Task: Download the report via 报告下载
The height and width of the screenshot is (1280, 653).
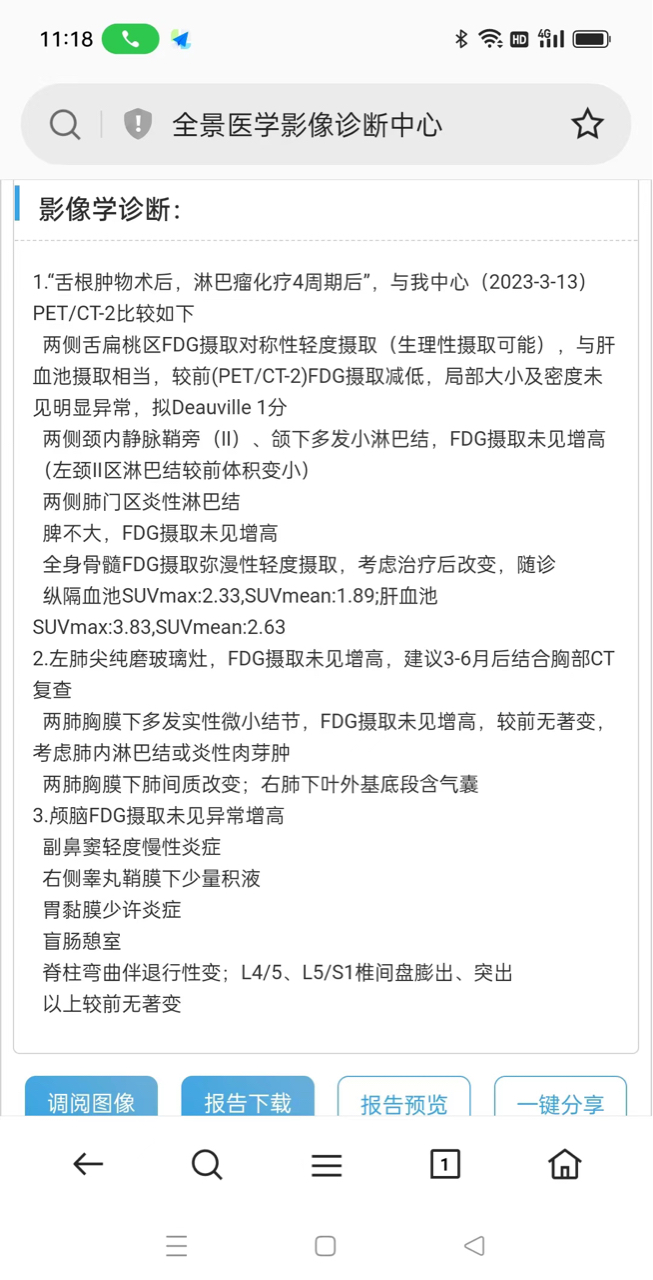Action: pyautogui.click(x=248, y=1098)
